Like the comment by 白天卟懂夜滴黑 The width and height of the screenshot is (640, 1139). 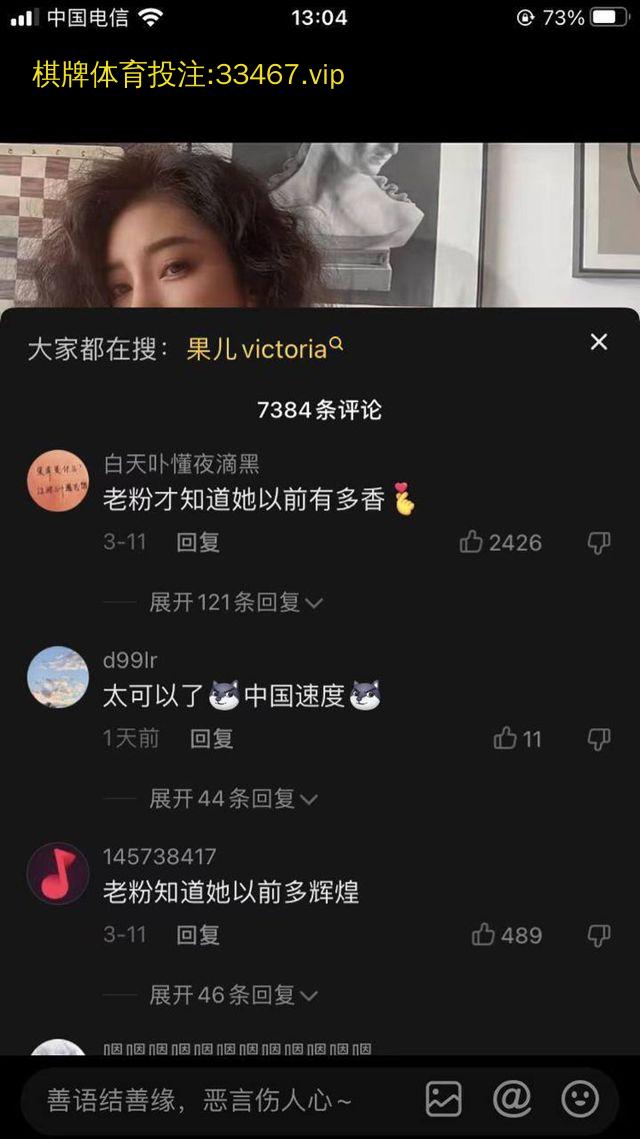472,542
